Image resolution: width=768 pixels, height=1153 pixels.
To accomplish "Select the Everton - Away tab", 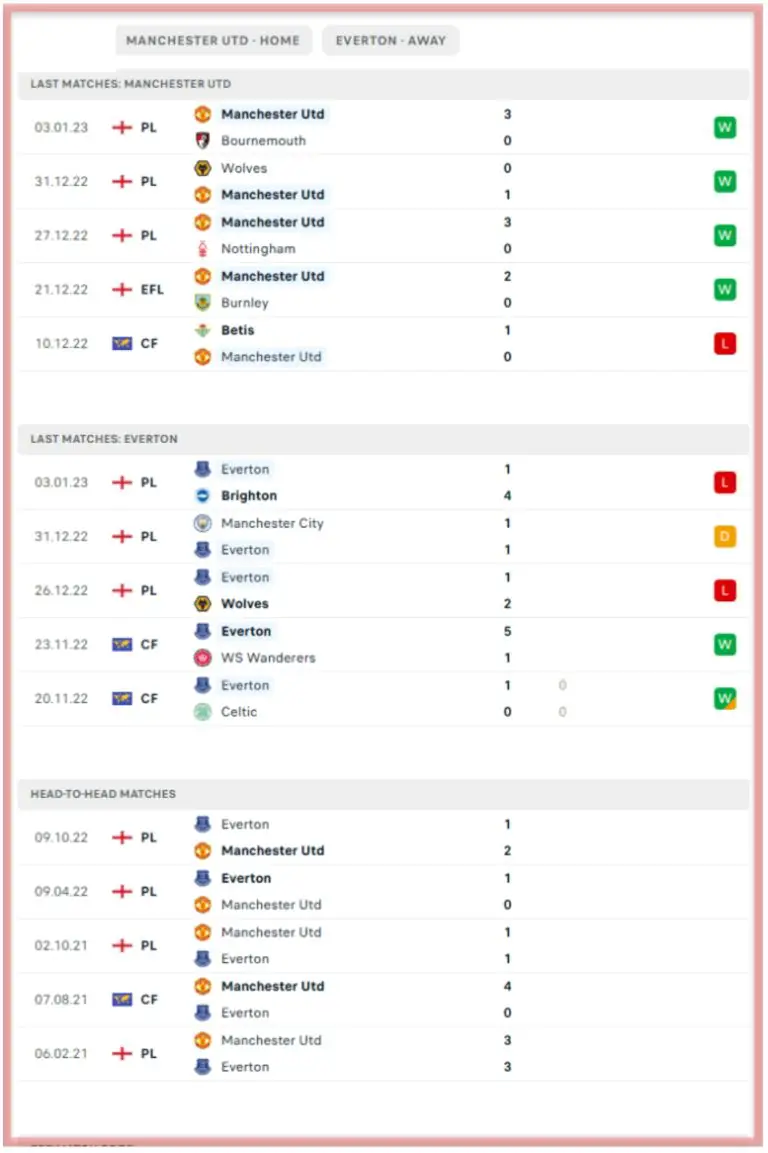I will (390, 41).
